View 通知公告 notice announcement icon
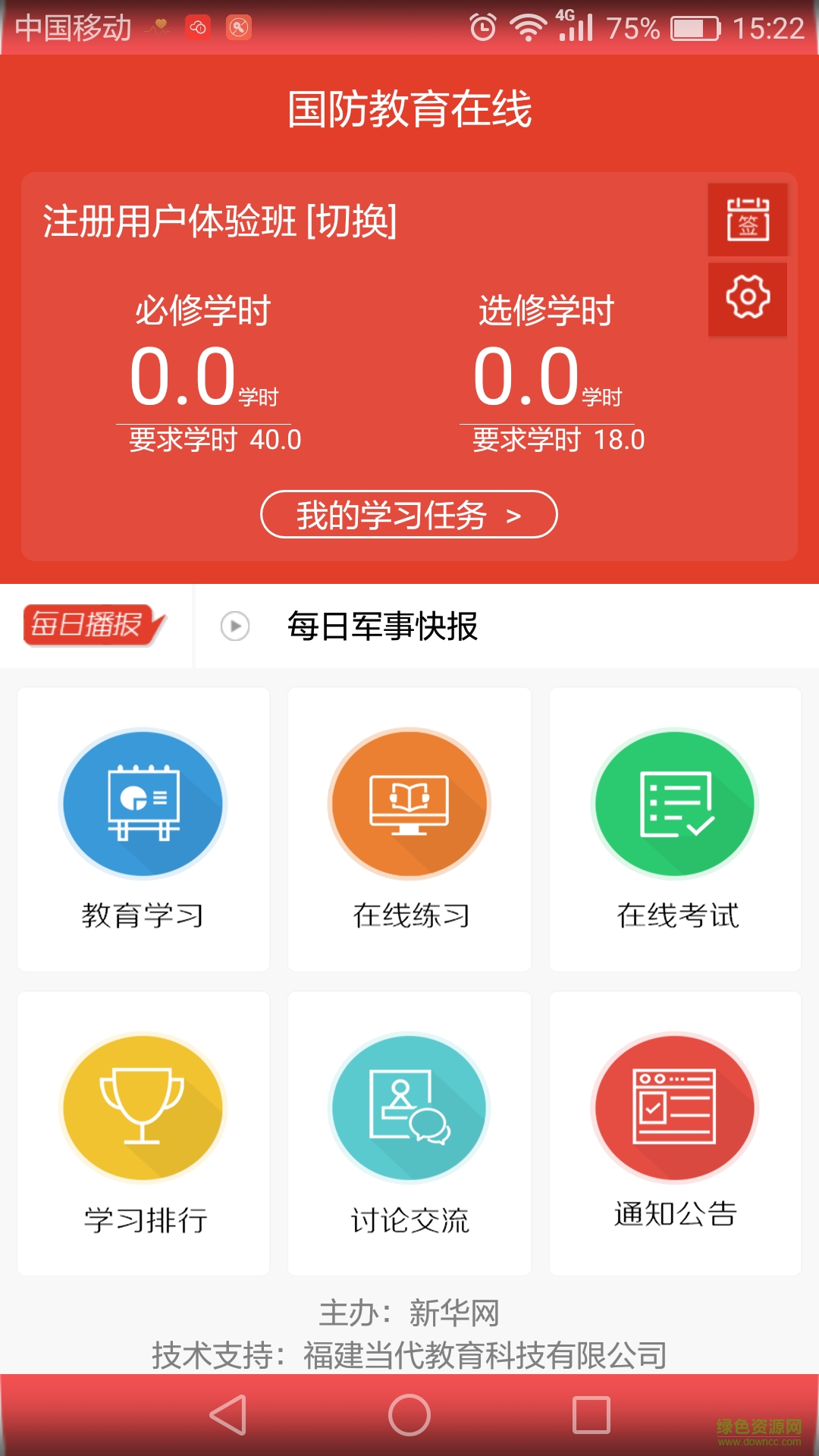 [x=675, y=1107]
